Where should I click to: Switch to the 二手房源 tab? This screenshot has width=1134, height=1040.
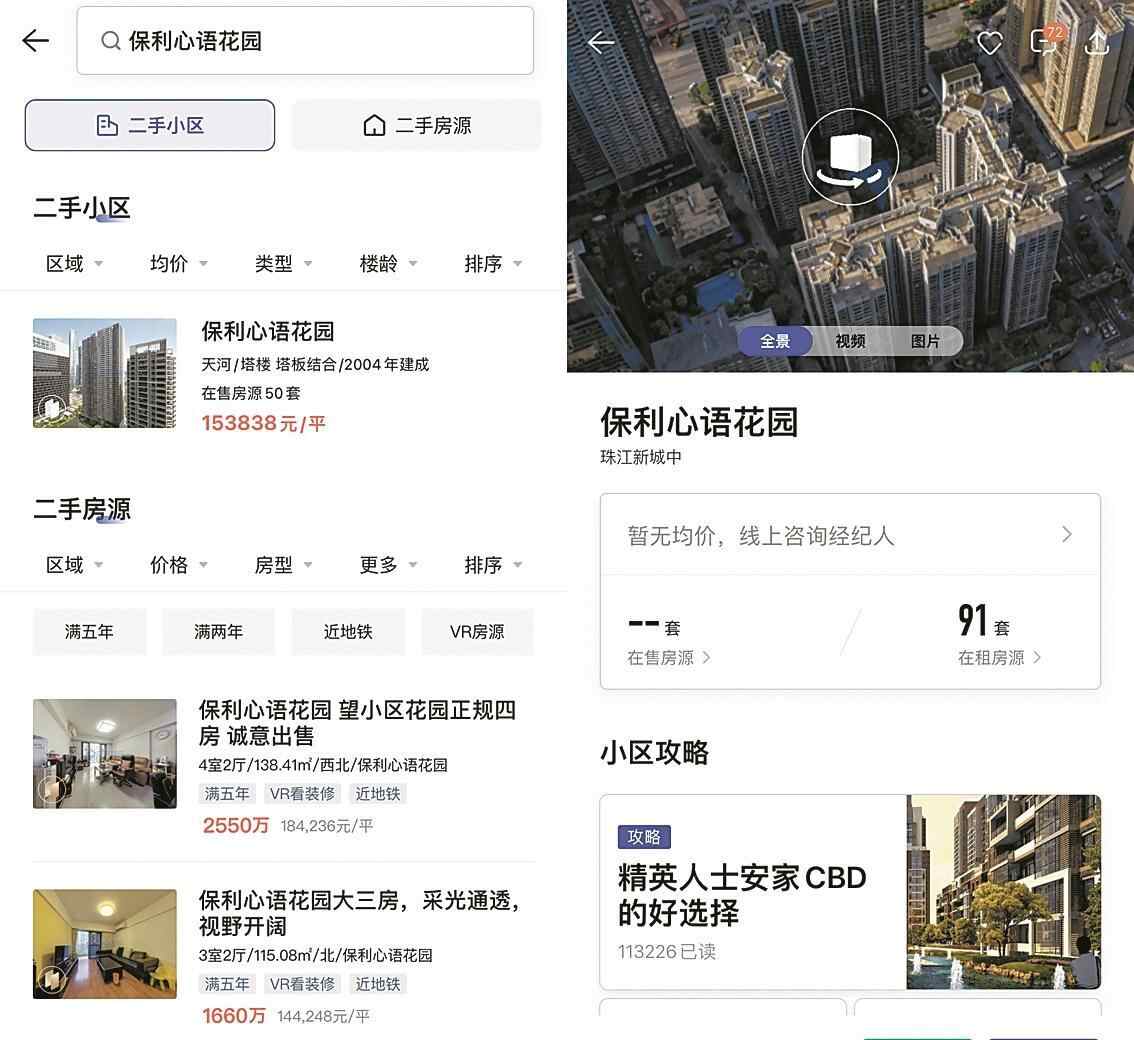(416, 125)
